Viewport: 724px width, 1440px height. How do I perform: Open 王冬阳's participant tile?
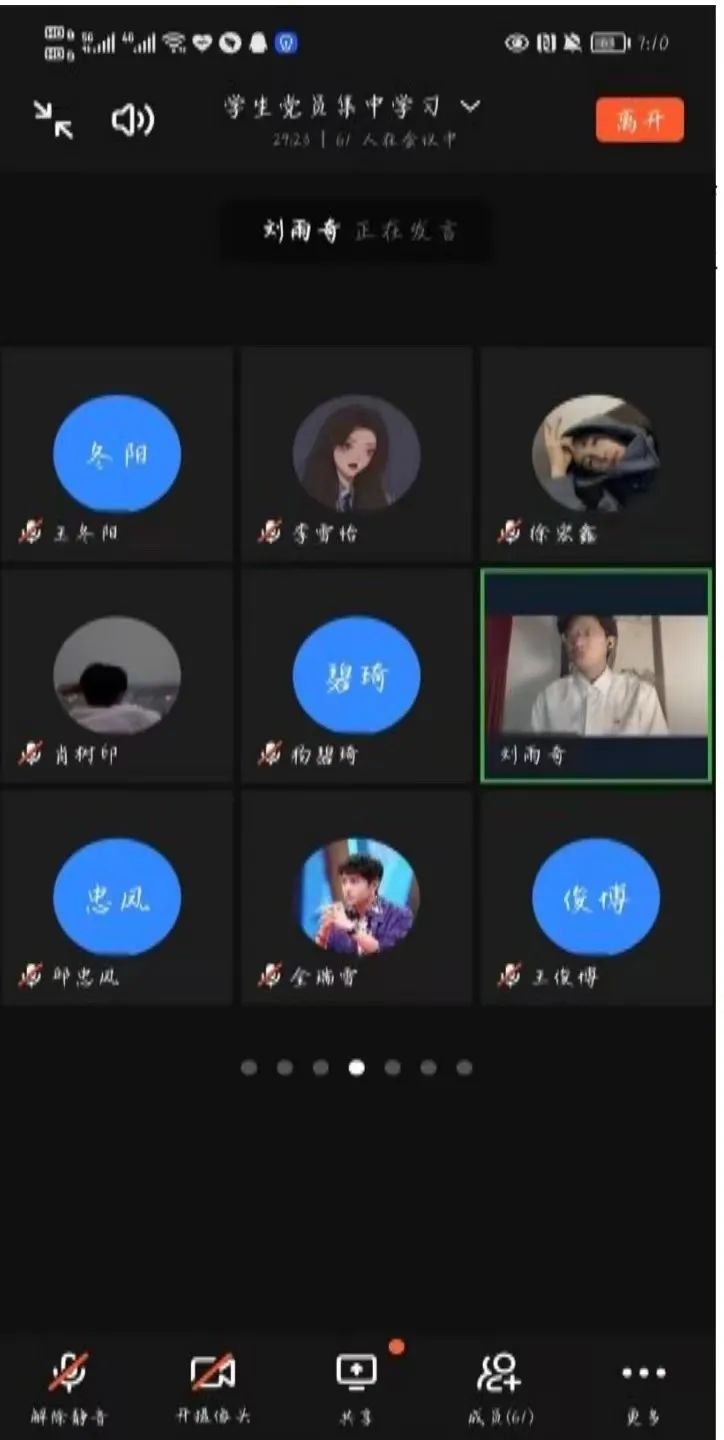point(117,454)
